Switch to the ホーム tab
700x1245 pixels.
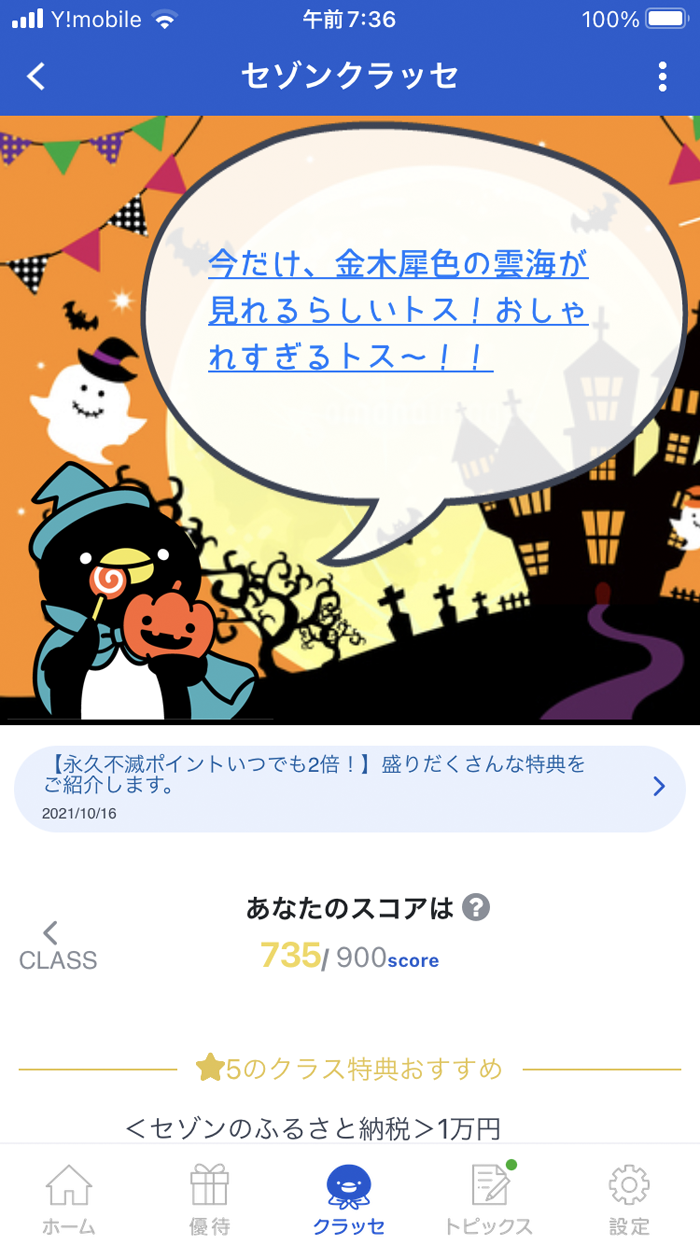tap(69, 1199)
